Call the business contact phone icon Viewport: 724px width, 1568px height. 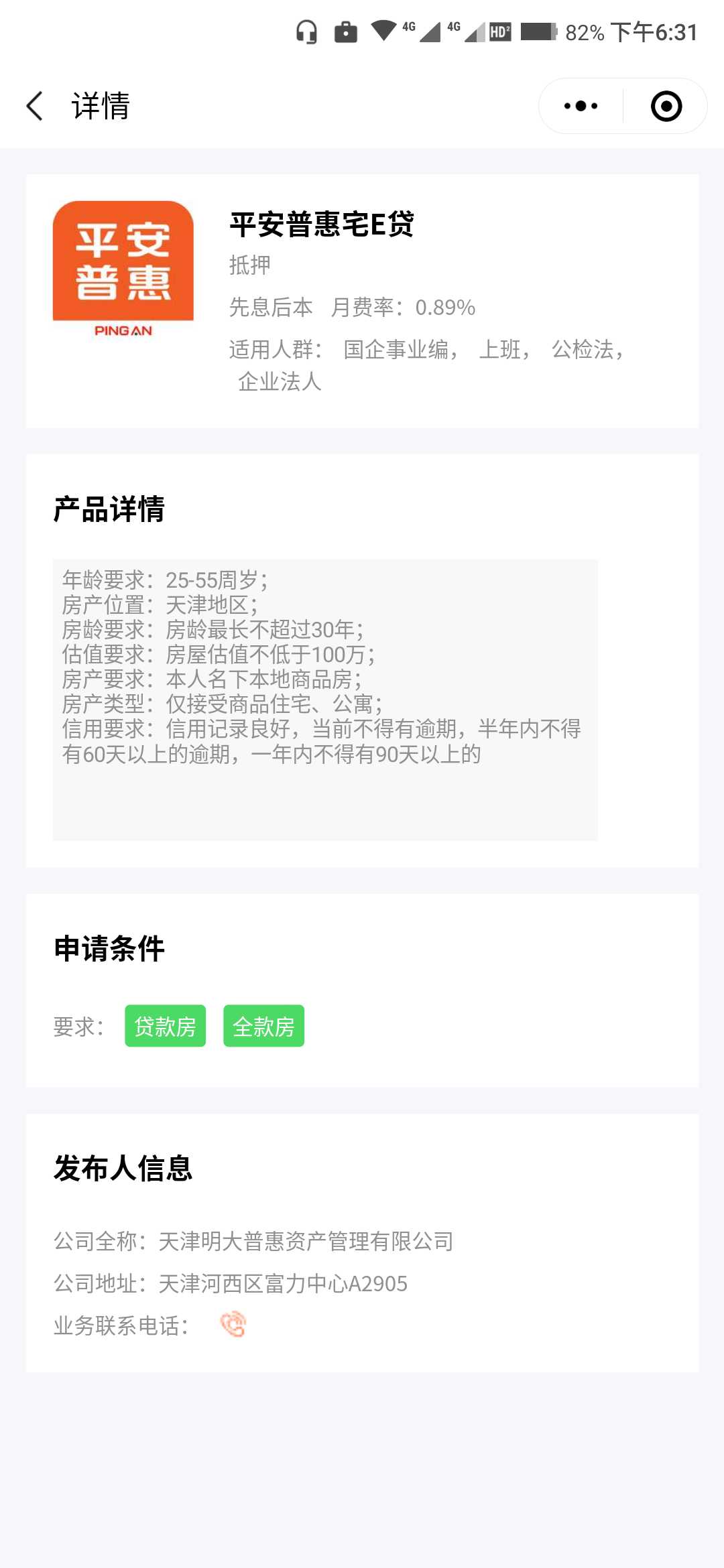233,1324
